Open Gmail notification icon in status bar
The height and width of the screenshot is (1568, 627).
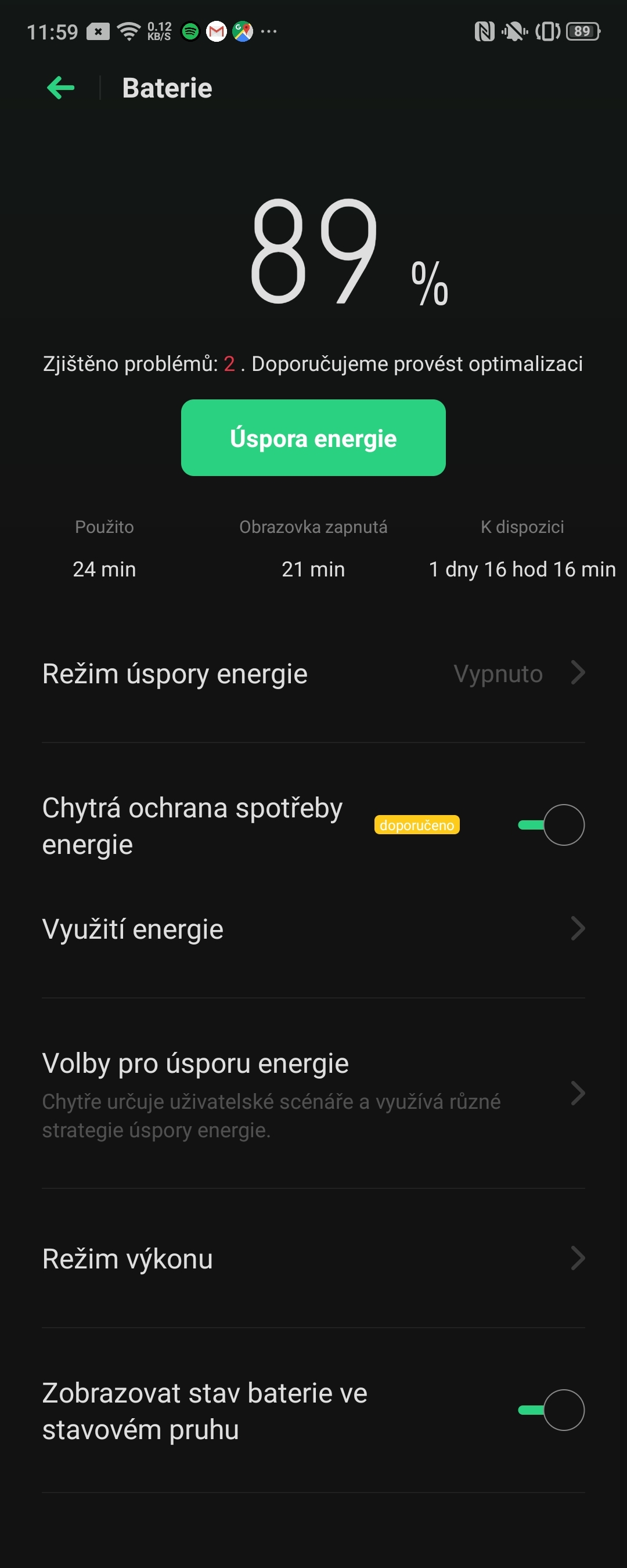point(217,32)
